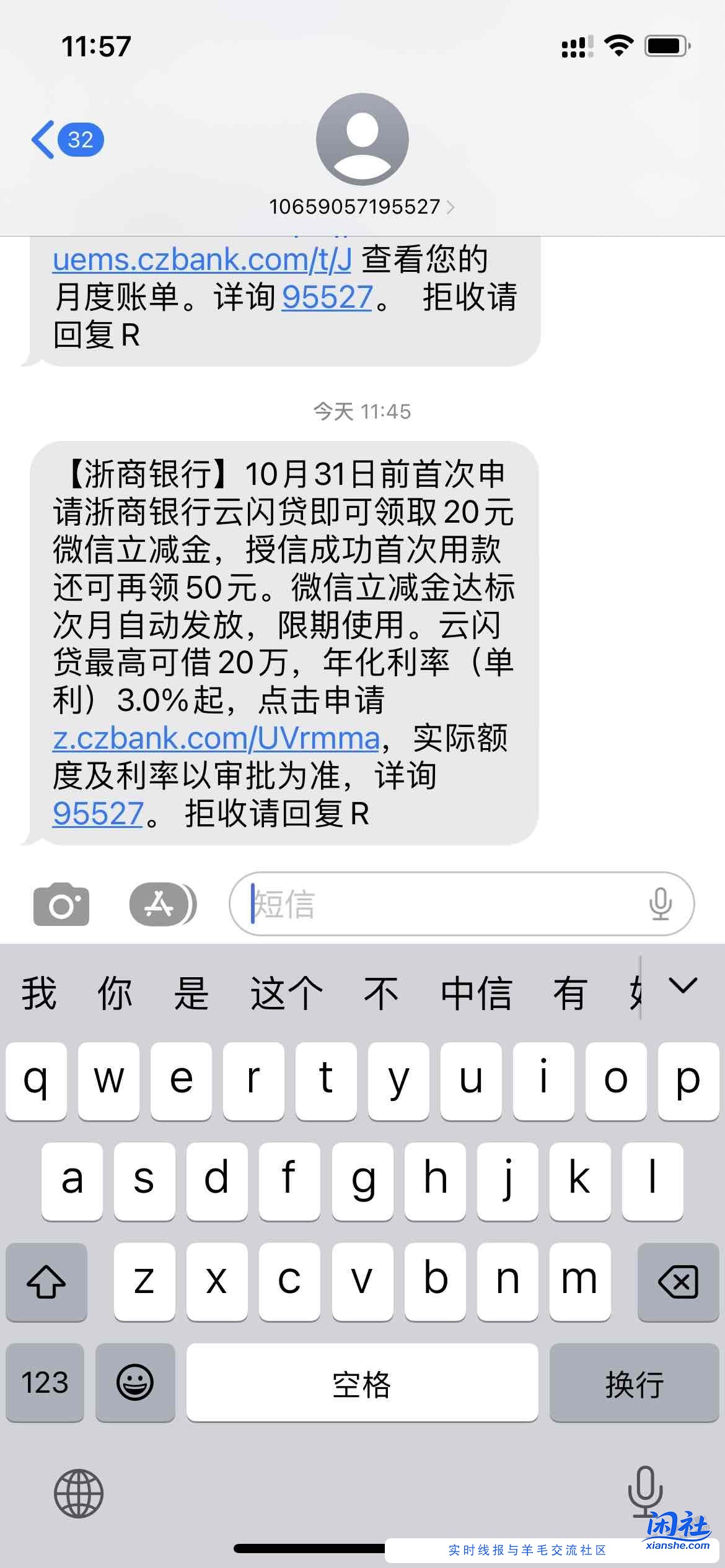The image size is (725, 1568).
Task: Tap the backspace key on the keyboard
Action: click(x=677, y=1283)
